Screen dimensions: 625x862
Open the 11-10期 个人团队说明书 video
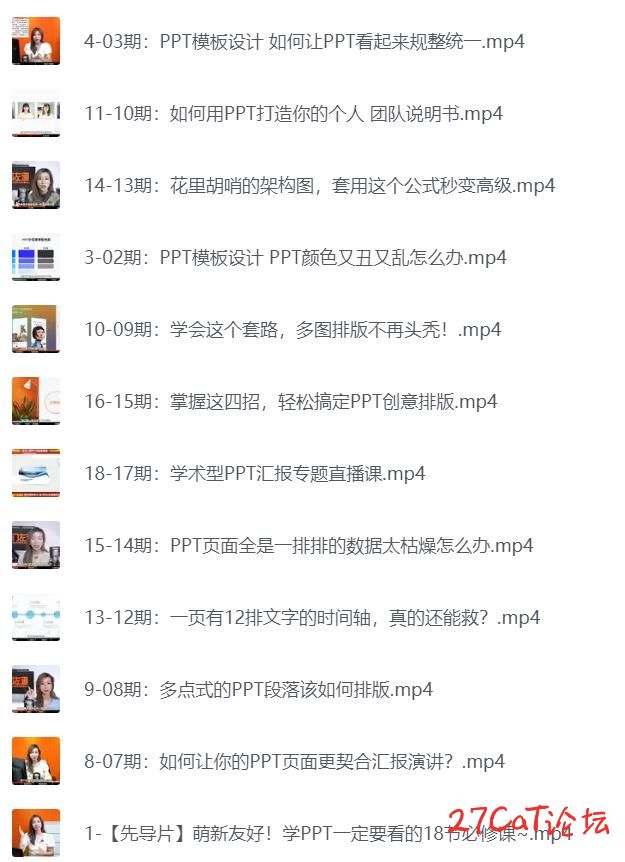point(293,114)
